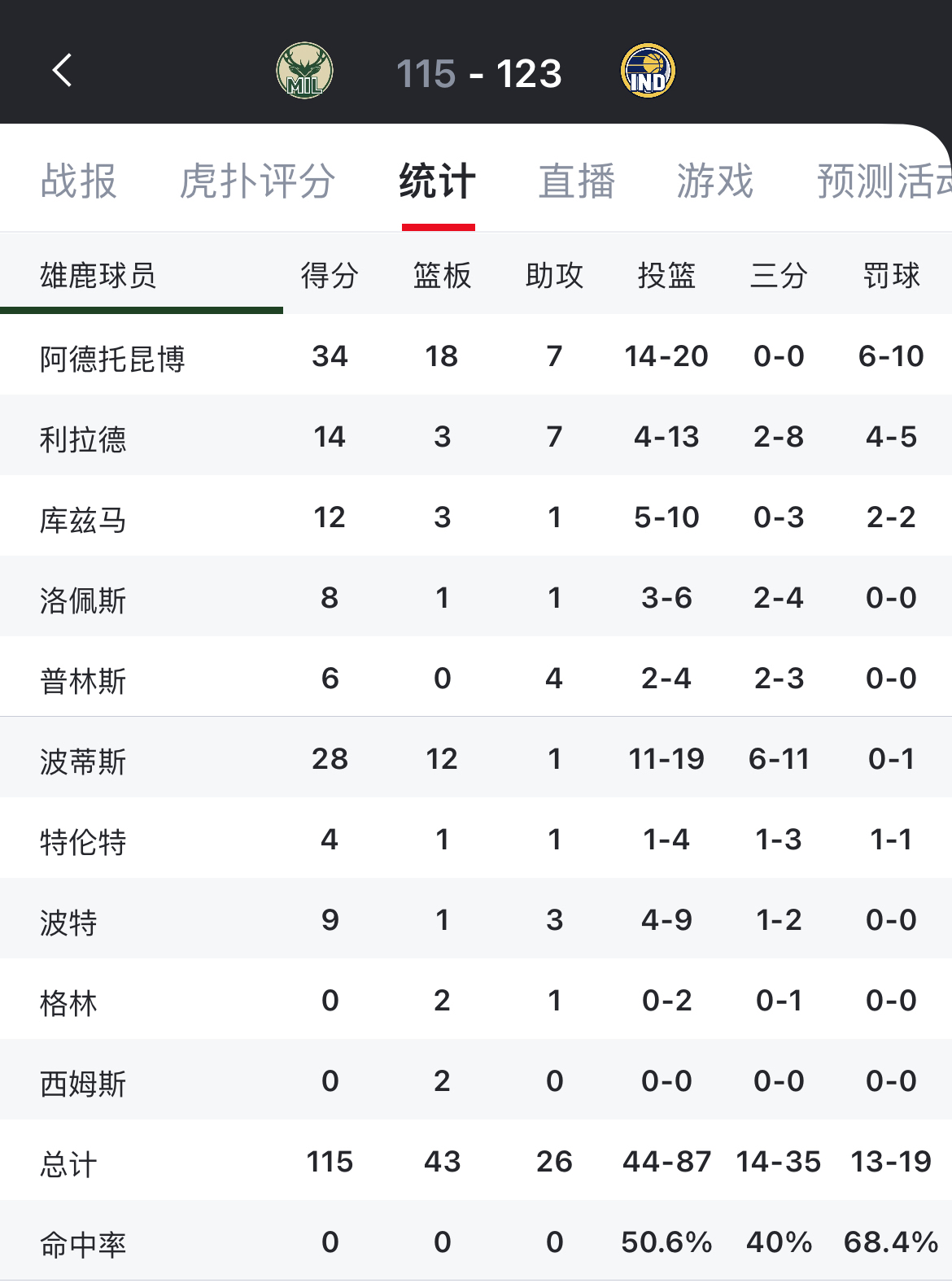This screenshot has width=952, height=1283.
Task: Open player 利拉德's row
Action: (x=83, y=439)
